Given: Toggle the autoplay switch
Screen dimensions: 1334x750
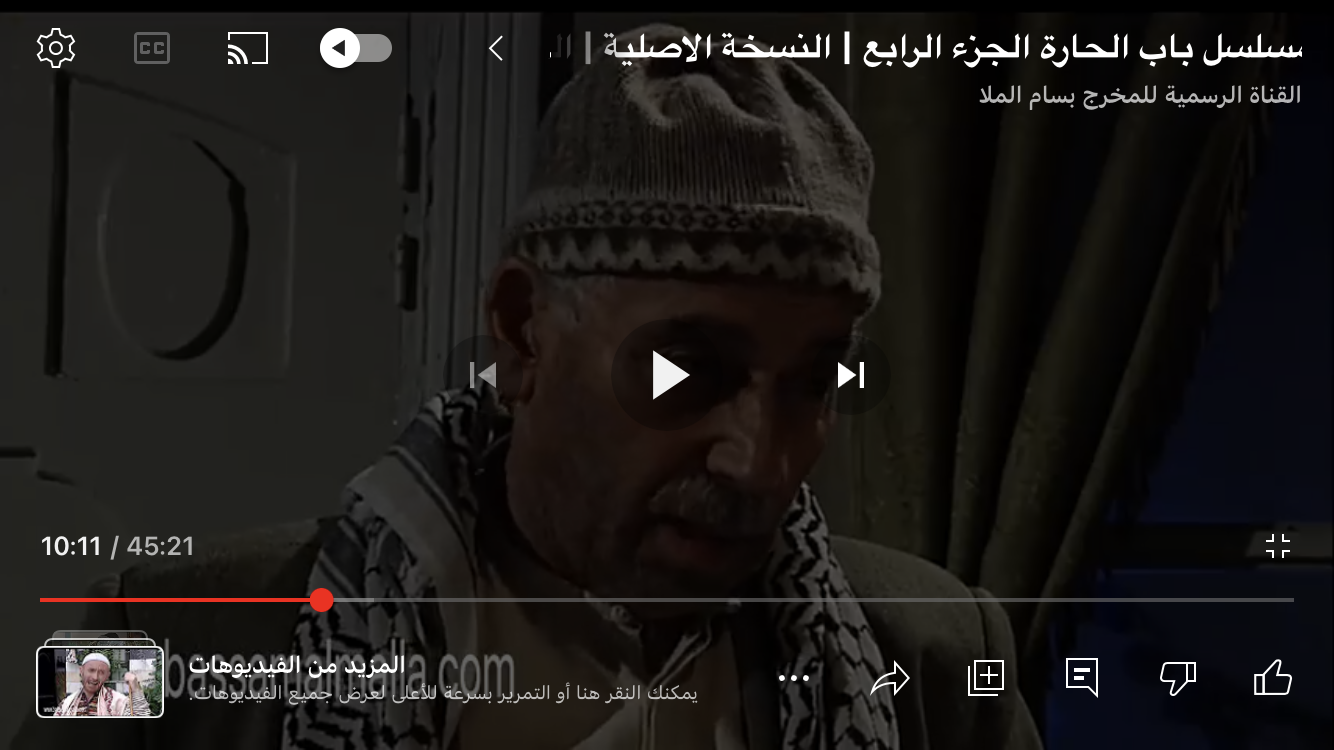Looking at the screenshot, I should click(x=355, y=48).
